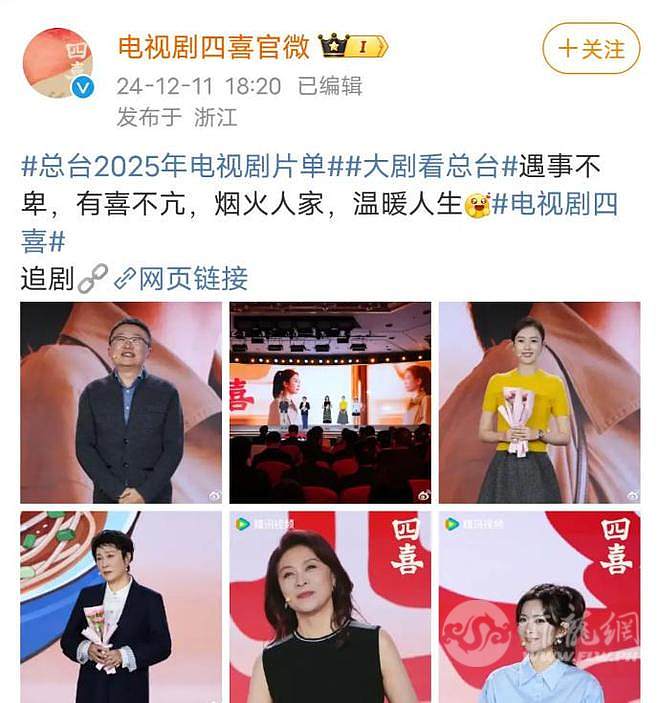View photo of woman in light blue shirt
Screen dimensions: 660x703
(539, 607)
